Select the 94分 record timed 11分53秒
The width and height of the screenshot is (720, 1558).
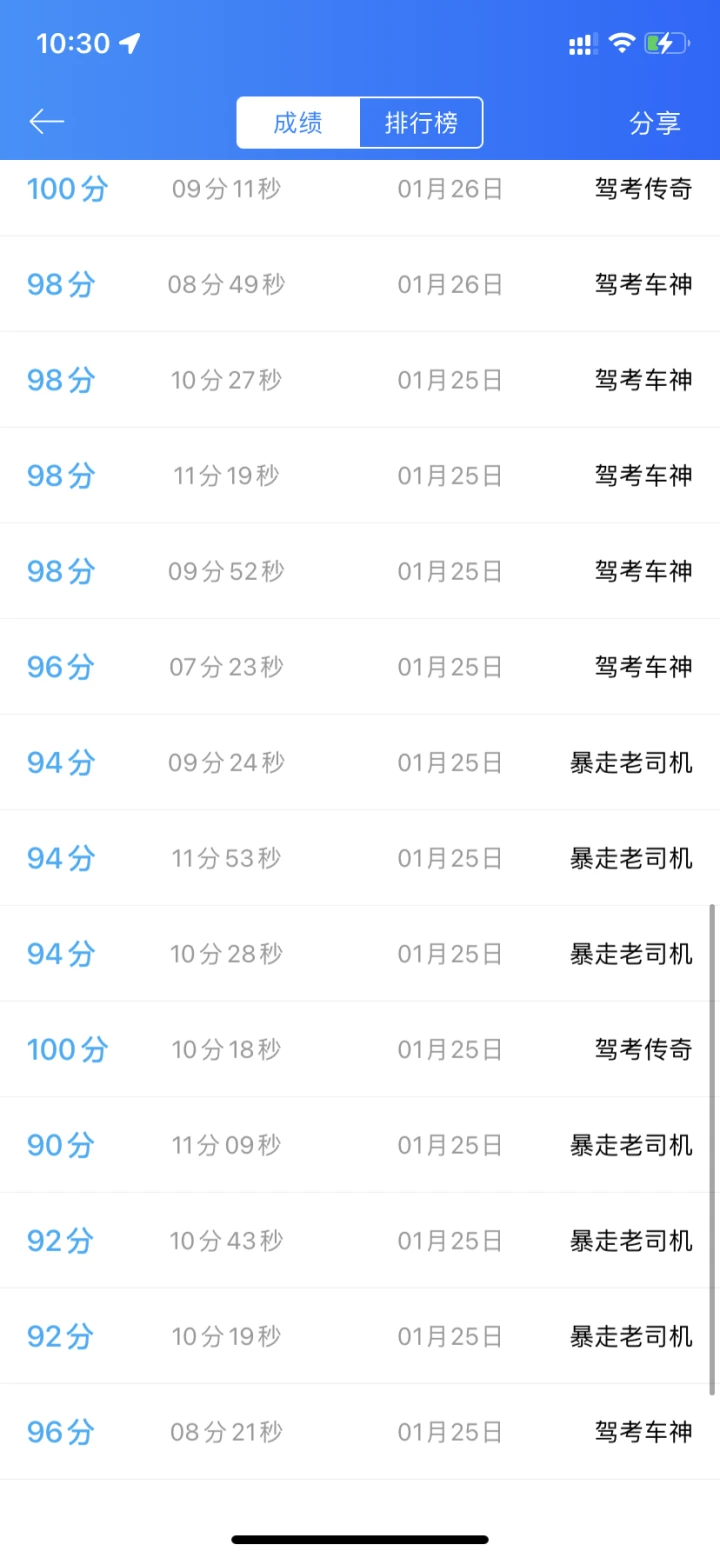click(360, 858)
